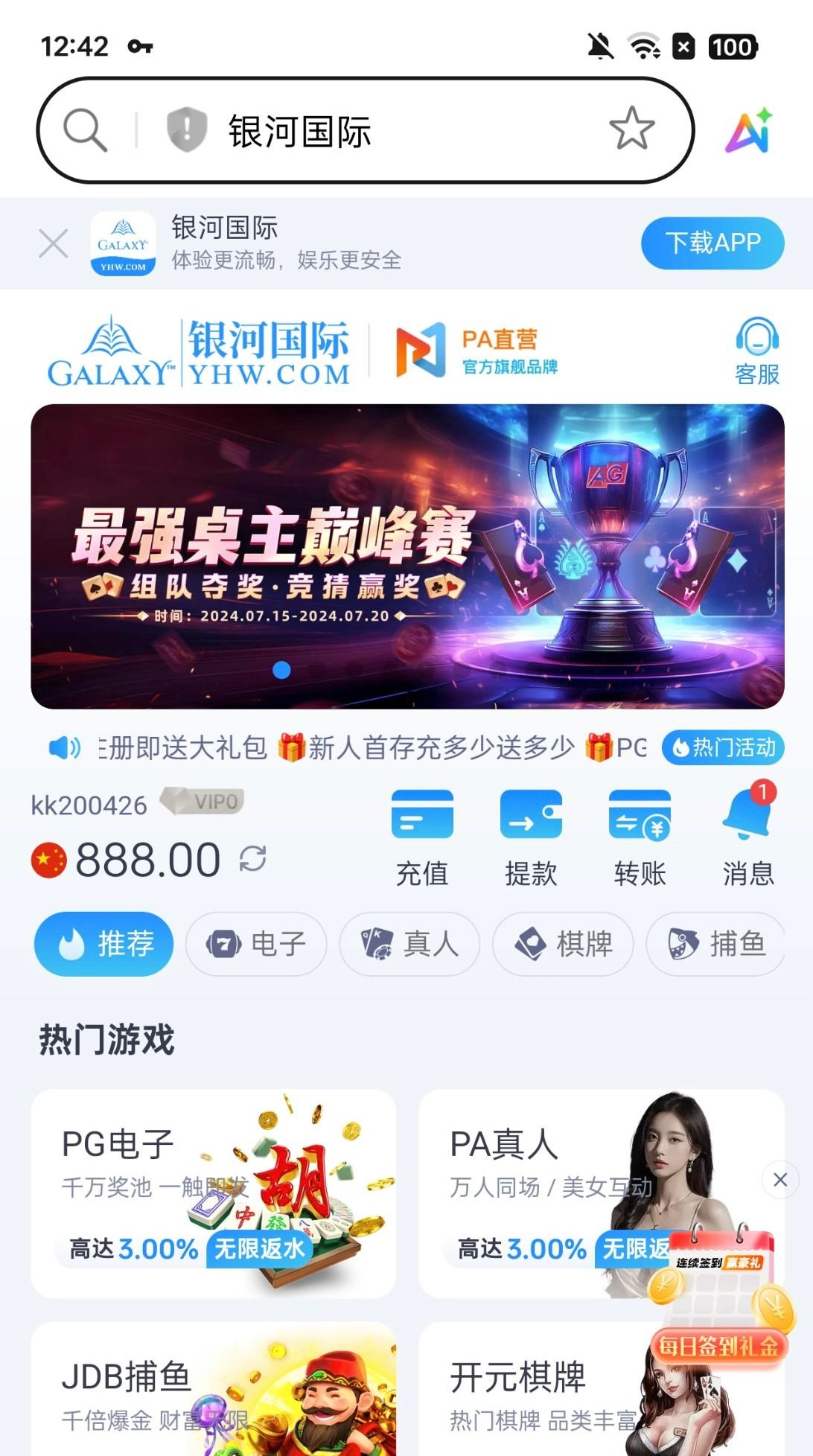The width and height of the screenshot is (813, 1456).
Task: Open the 最强桌主巅峰赛 promo banner
Action: [x=407, y=556]
